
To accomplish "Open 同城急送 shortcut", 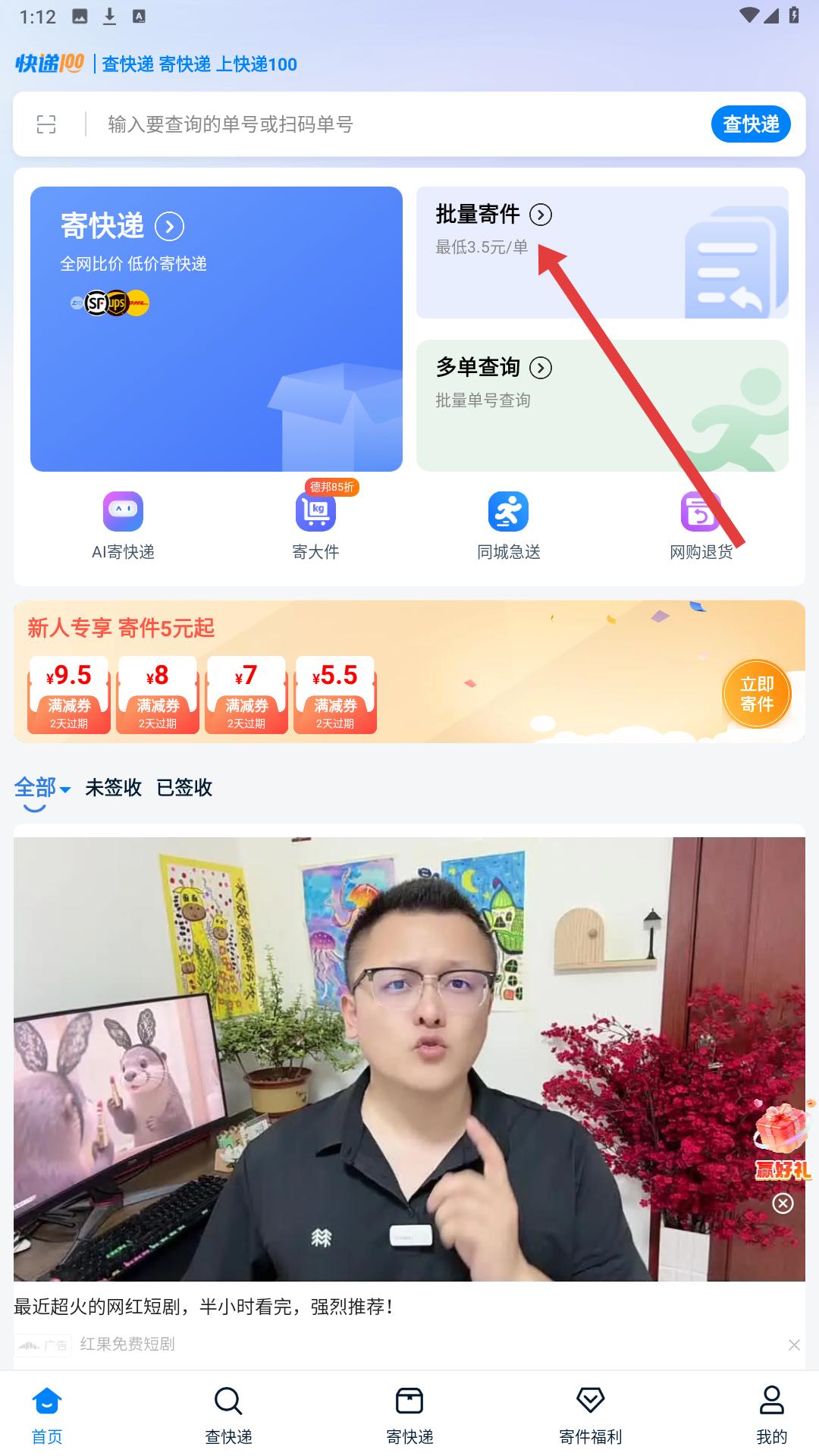I will click(508, 526).
